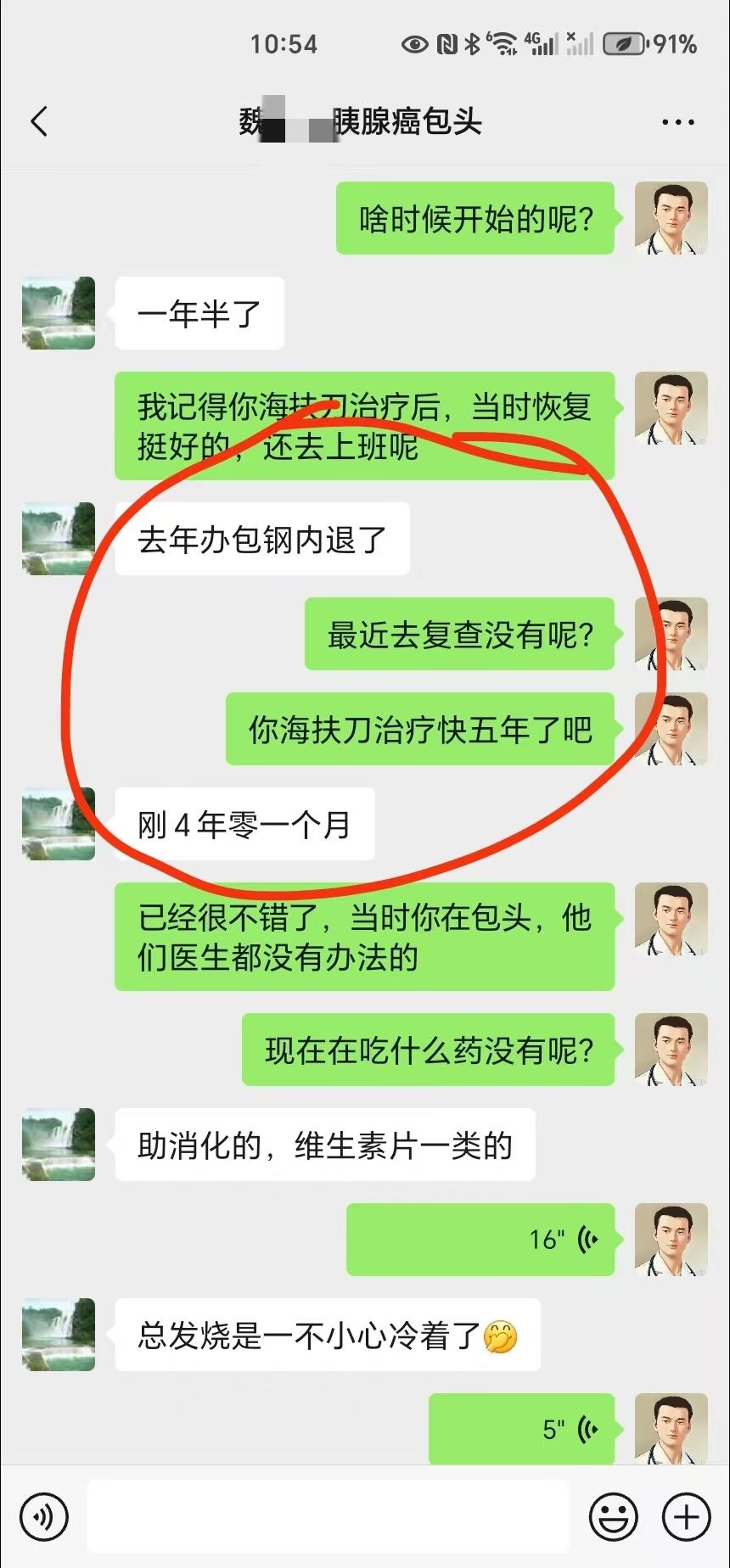This screenshot has height=1568, width=730.
Task: Tap the bubble reading 刚4年零一个月
Action: coord(244,823)
